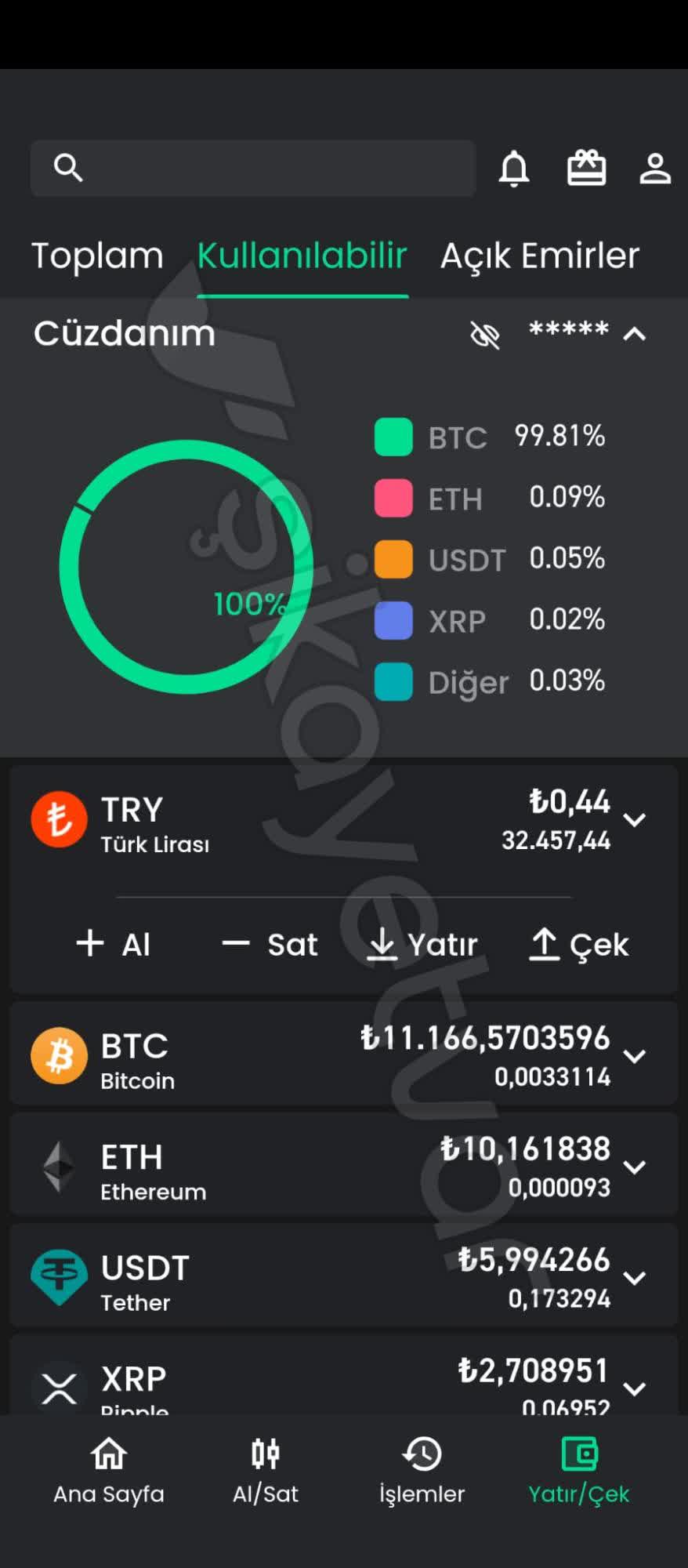Open the gift rewards icon
This screenshot has height=1568, width=688.
pos(586,168)
